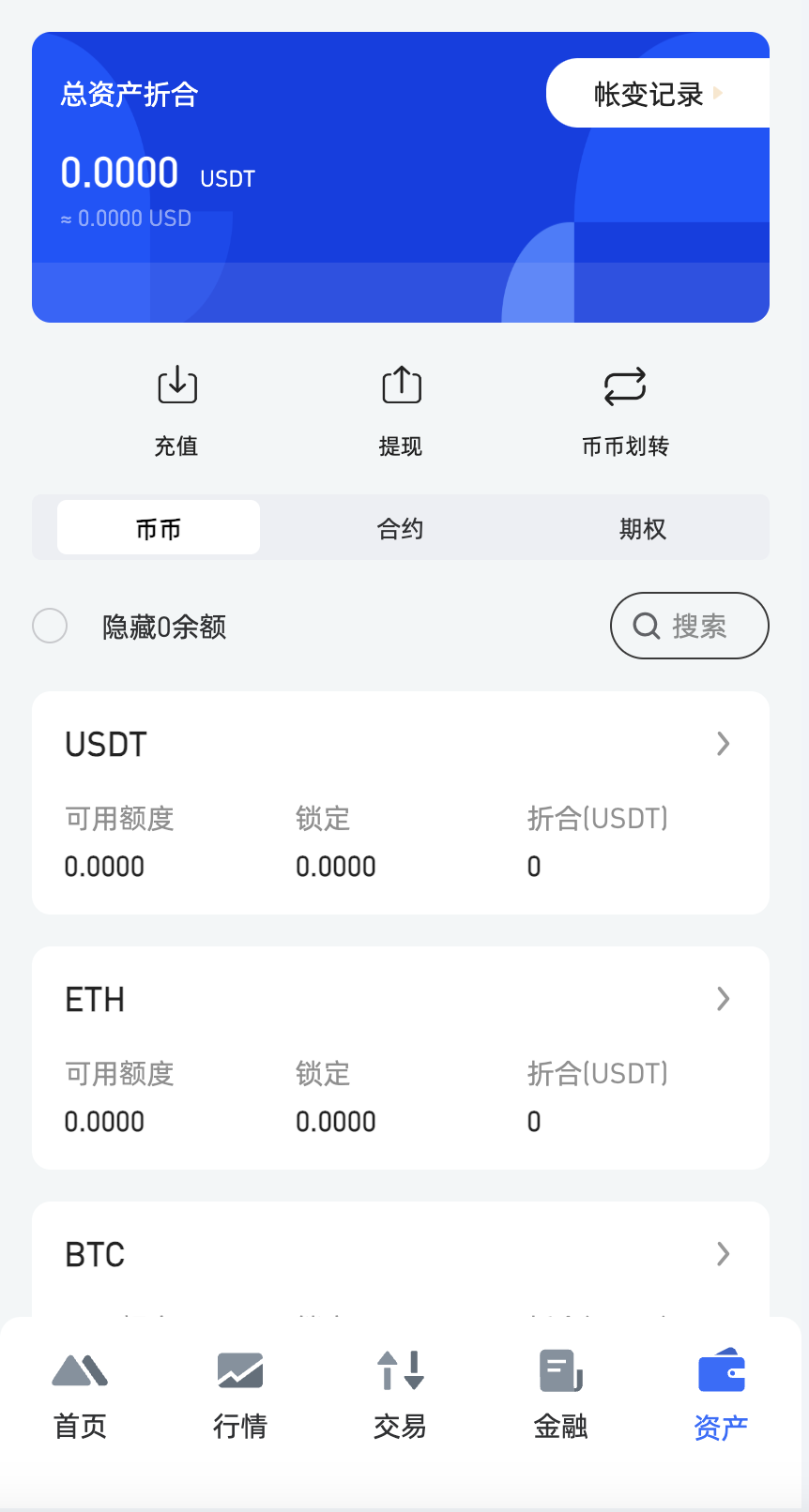Expand USDT asset details via its chevron
The height and width of the screenshot is (1512, 809).
(x=723, y=744)
